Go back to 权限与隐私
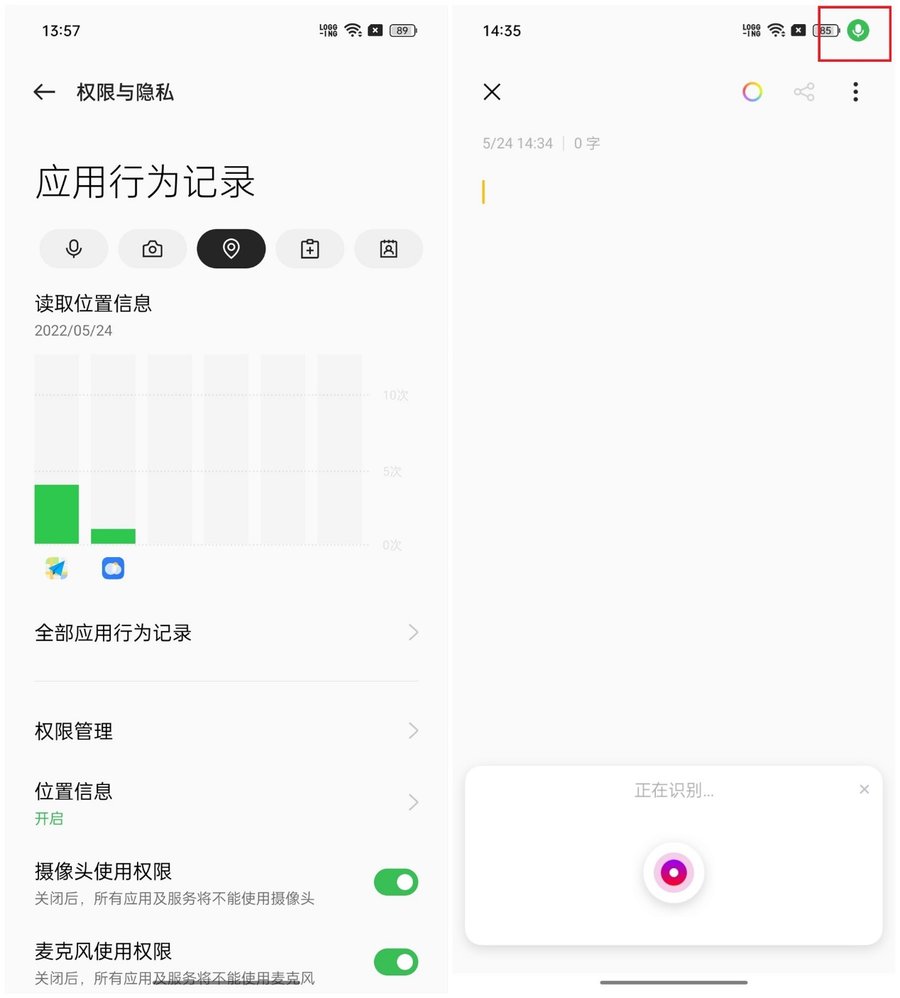This screenshot has width=900, height=998. click(x=44, y=92)
